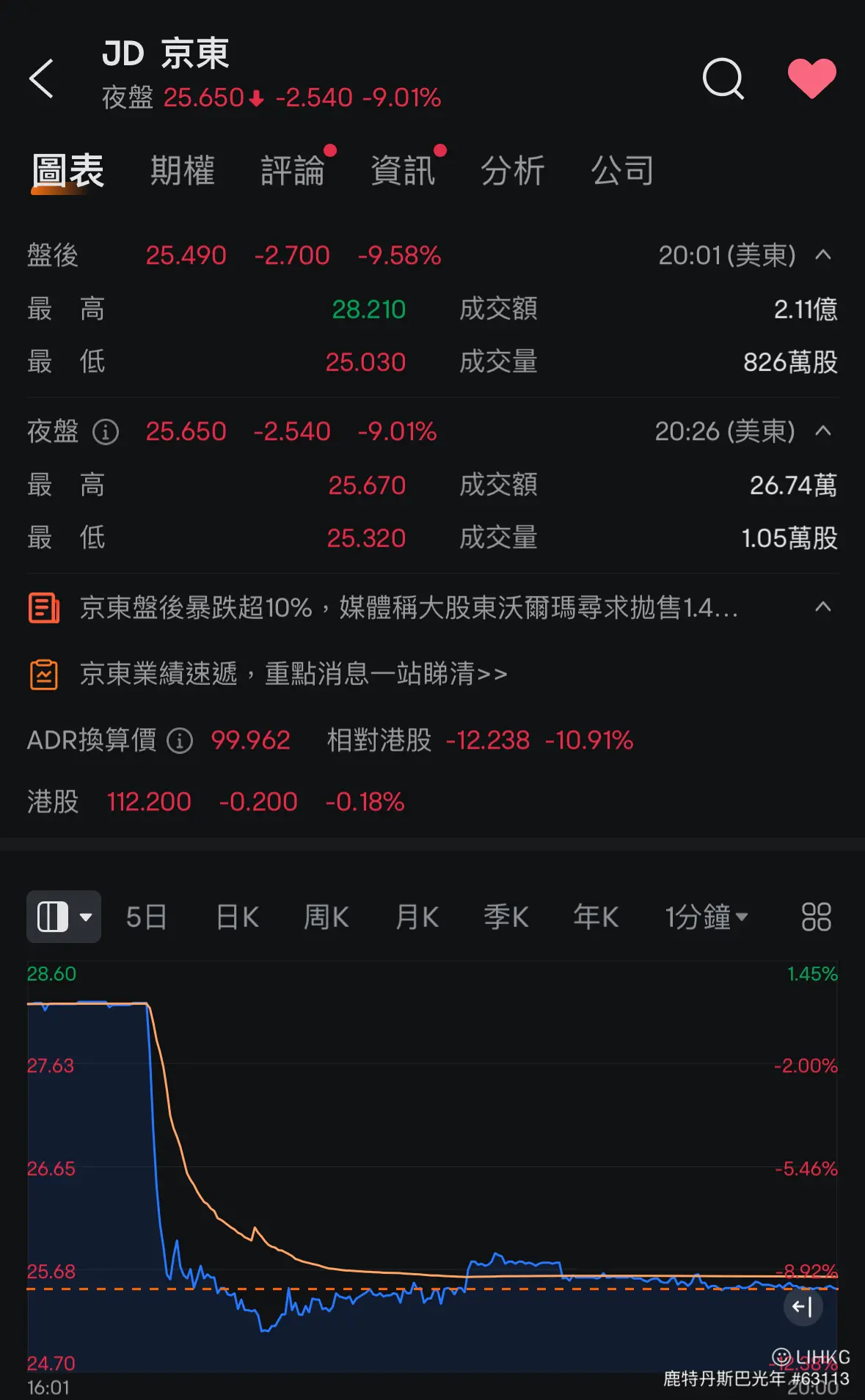Open the 1分鐘 interval dropdown
The width and height of the screenshot is (865, 1400).
706,917
